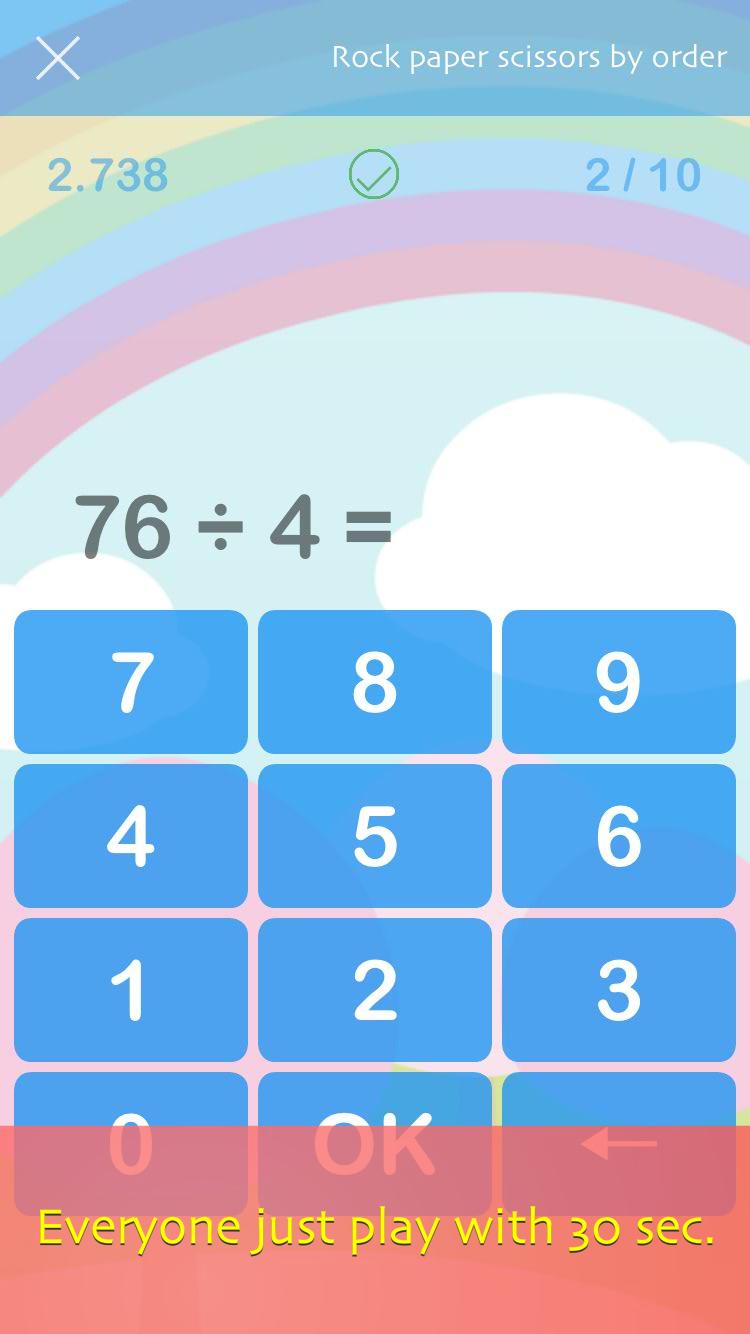750x1334 pixels.
Task: Close the math game
Action: pyautogui.click(x=58, y=58)
